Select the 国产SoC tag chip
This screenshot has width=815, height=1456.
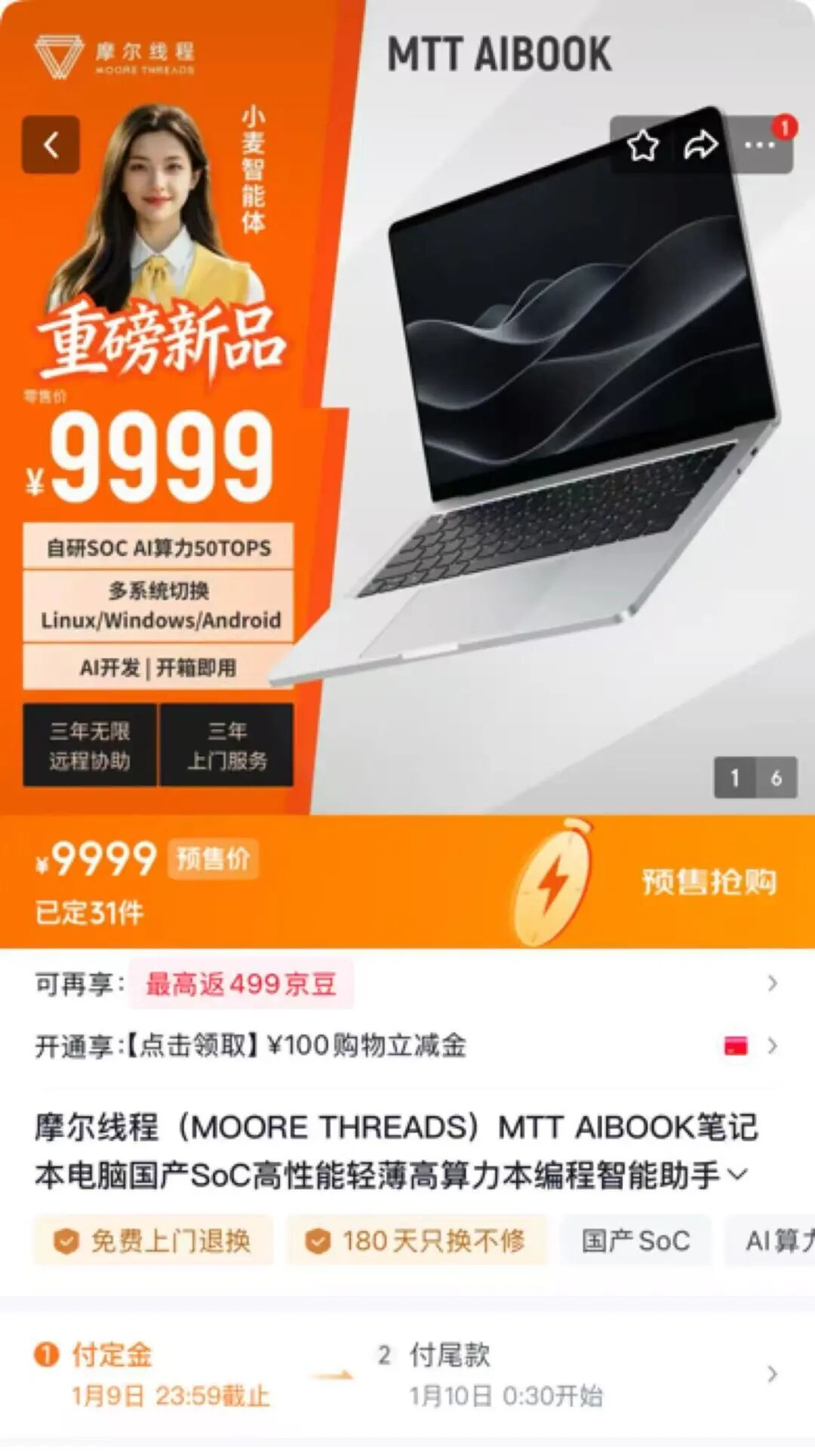pyautogui.click(x=635, y=1241)
